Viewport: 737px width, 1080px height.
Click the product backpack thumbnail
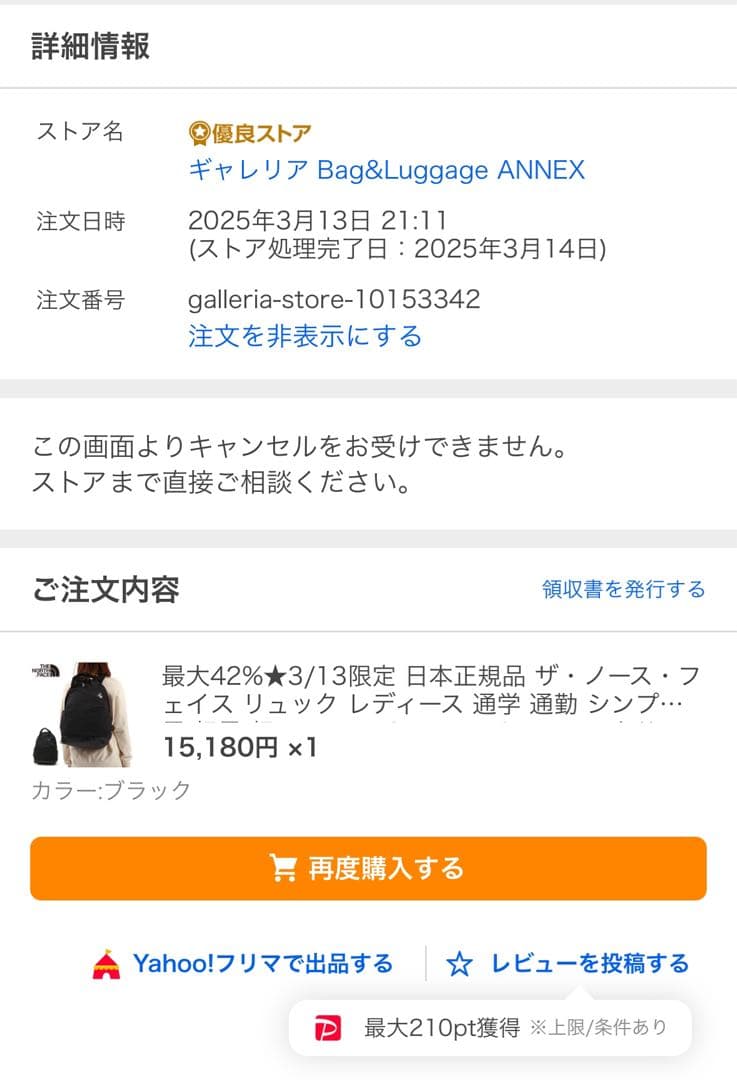(85, 710)
